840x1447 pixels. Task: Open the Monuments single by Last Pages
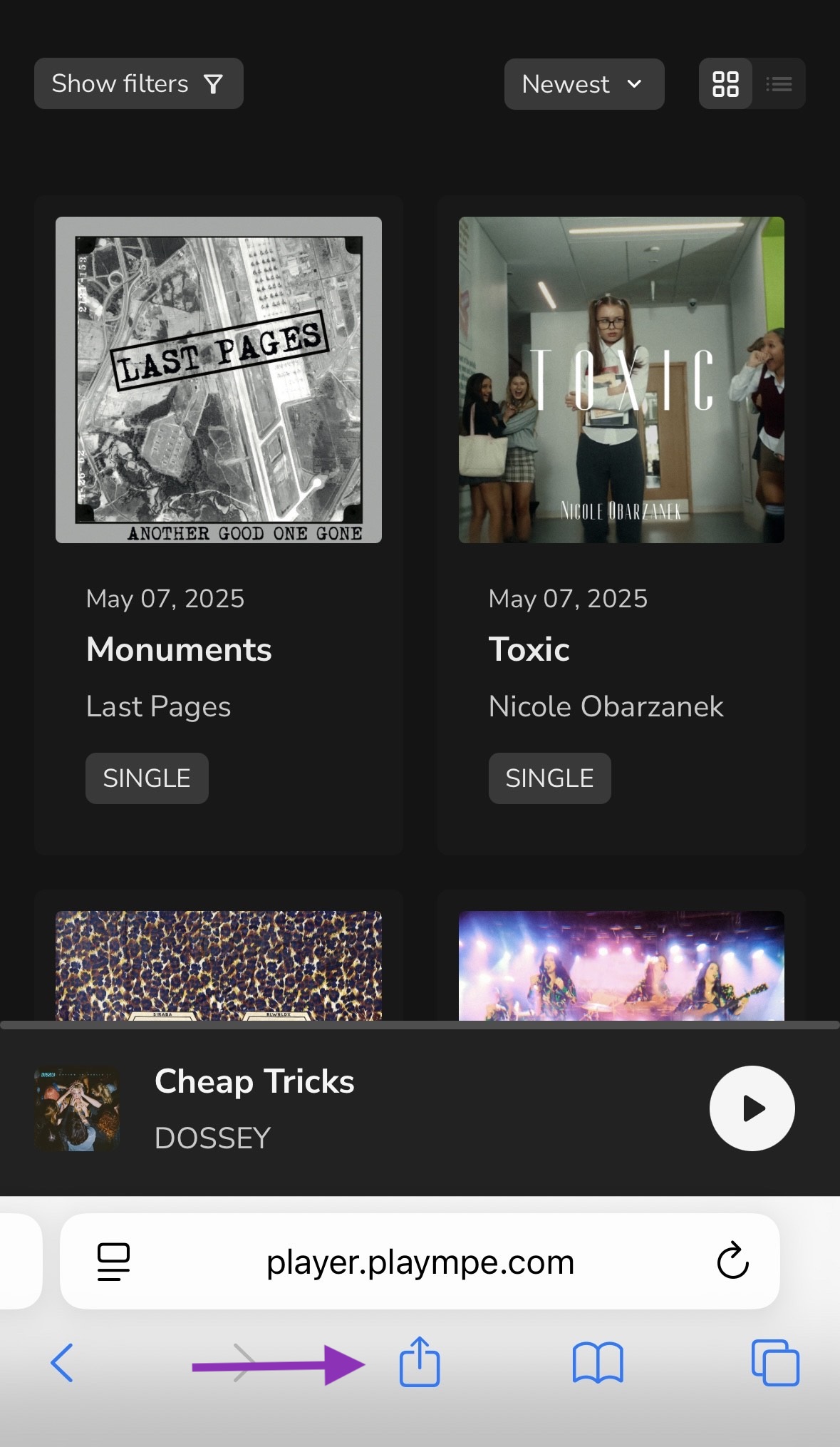pos(218,380)
